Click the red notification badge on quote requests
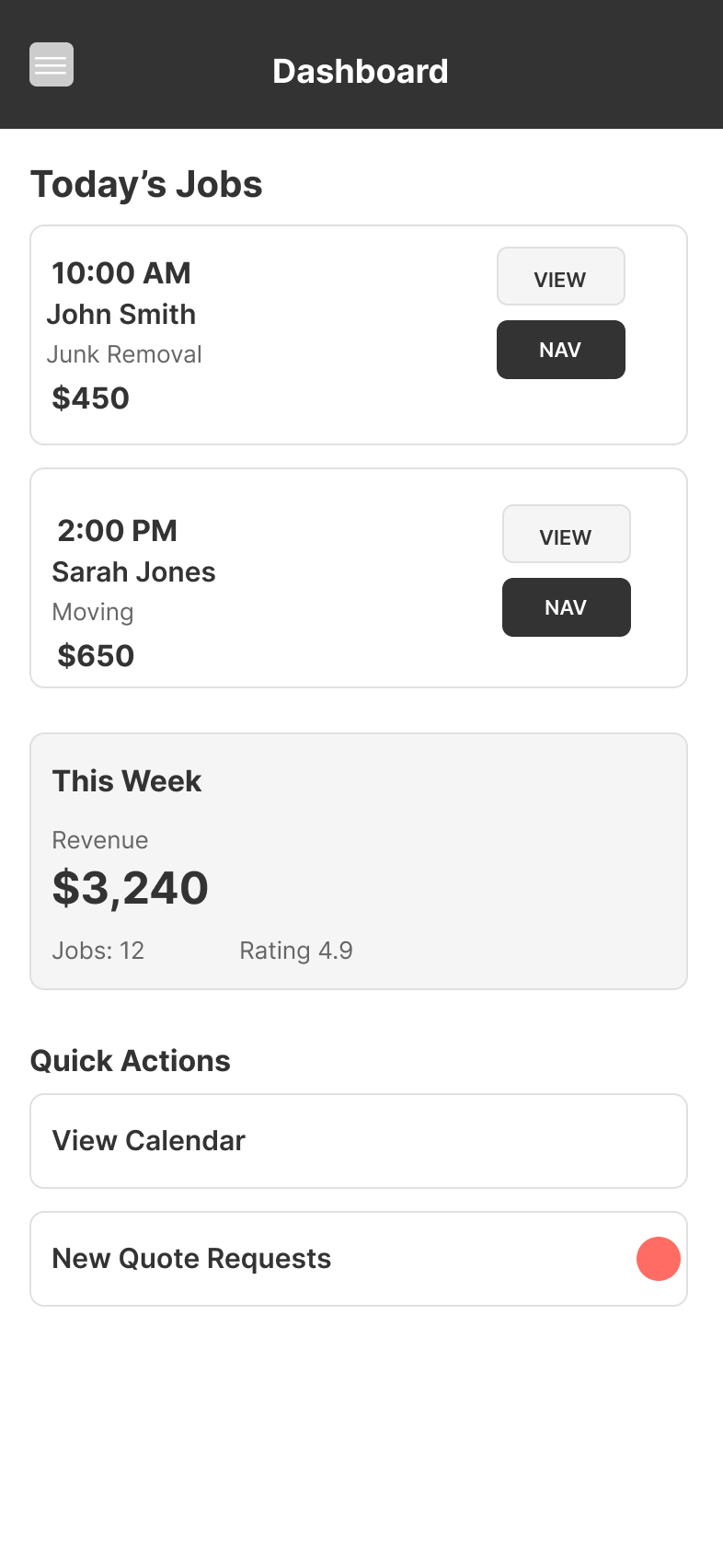 (x=658, y=1258)
